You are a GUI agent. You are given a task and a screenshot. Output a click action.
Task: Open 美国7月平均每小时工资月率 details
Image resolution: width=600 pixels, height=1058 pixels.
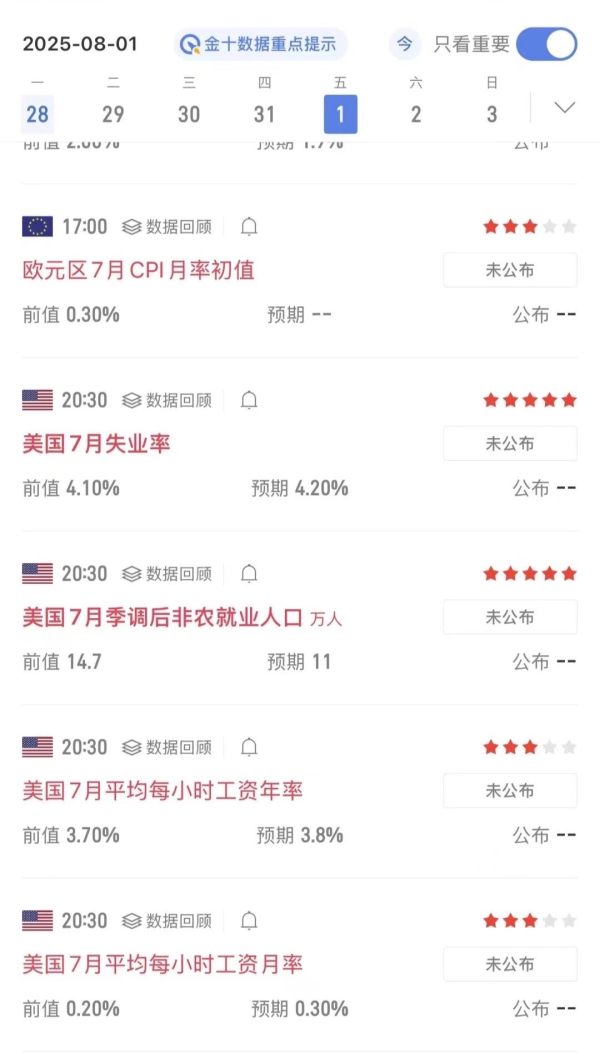pyautogui.click(x=163, y=964)
